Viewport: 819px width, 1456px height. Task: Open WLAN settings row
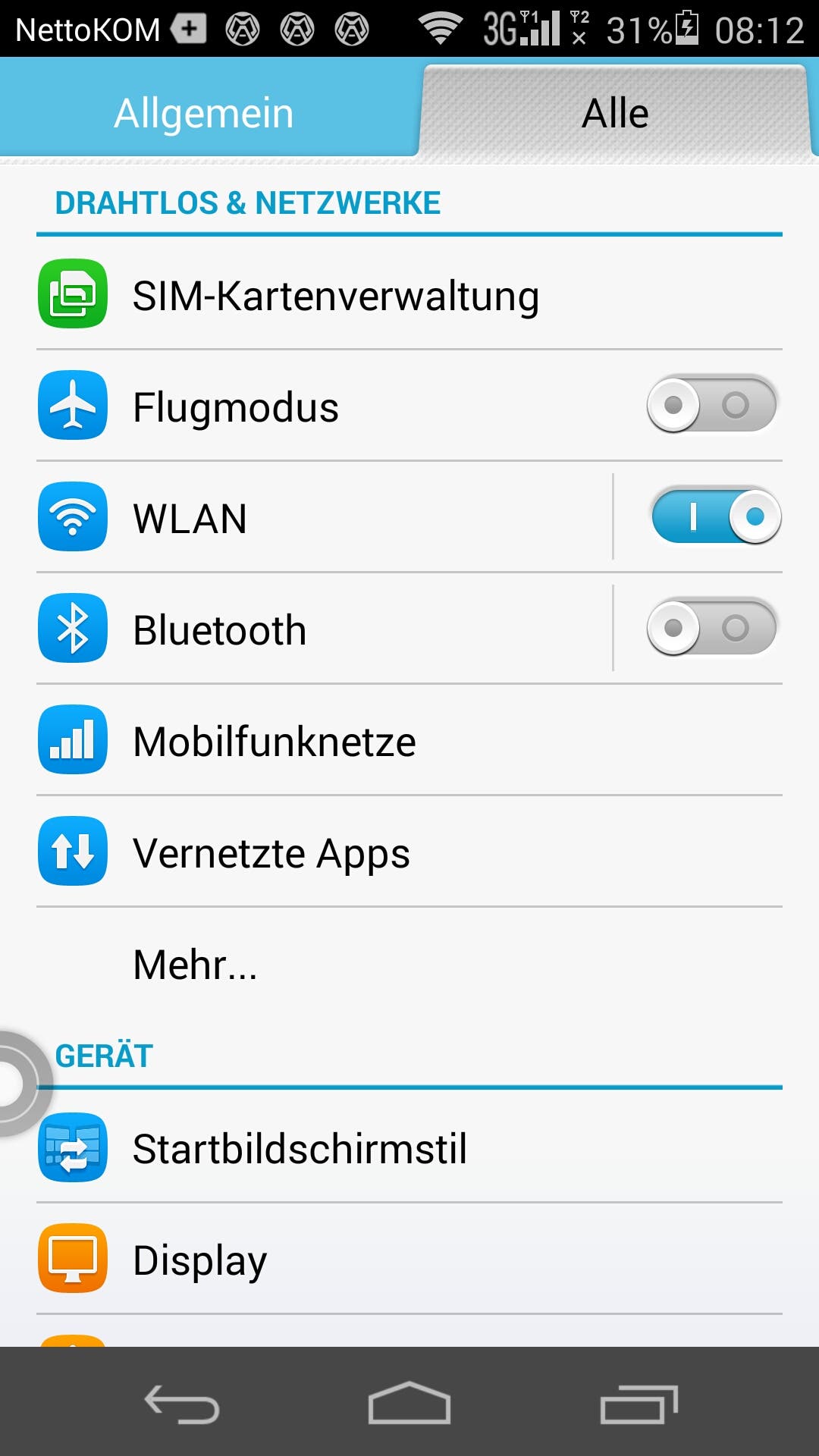(x=325, y=518)
